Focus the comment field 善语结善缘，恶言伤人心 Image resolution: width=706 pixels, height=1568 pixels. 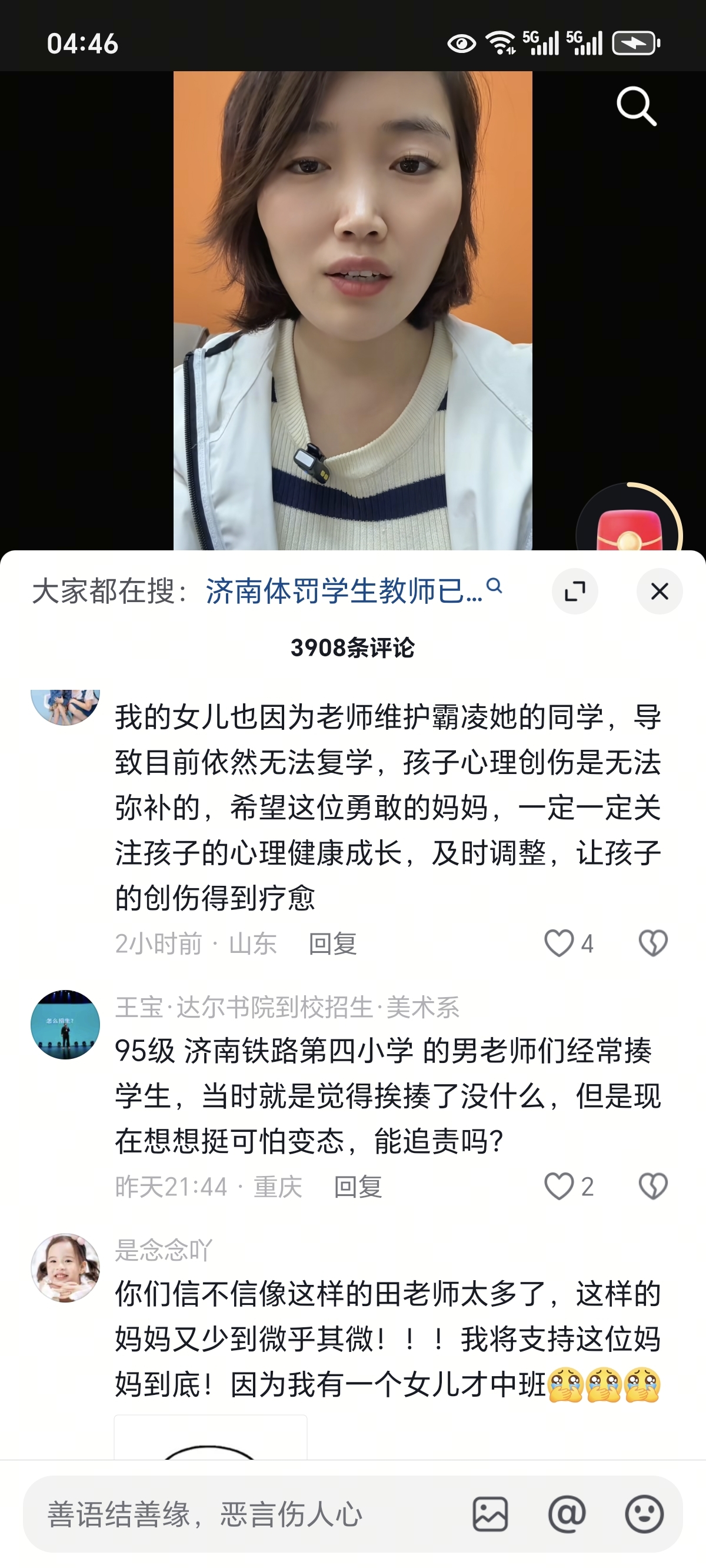244,1514
